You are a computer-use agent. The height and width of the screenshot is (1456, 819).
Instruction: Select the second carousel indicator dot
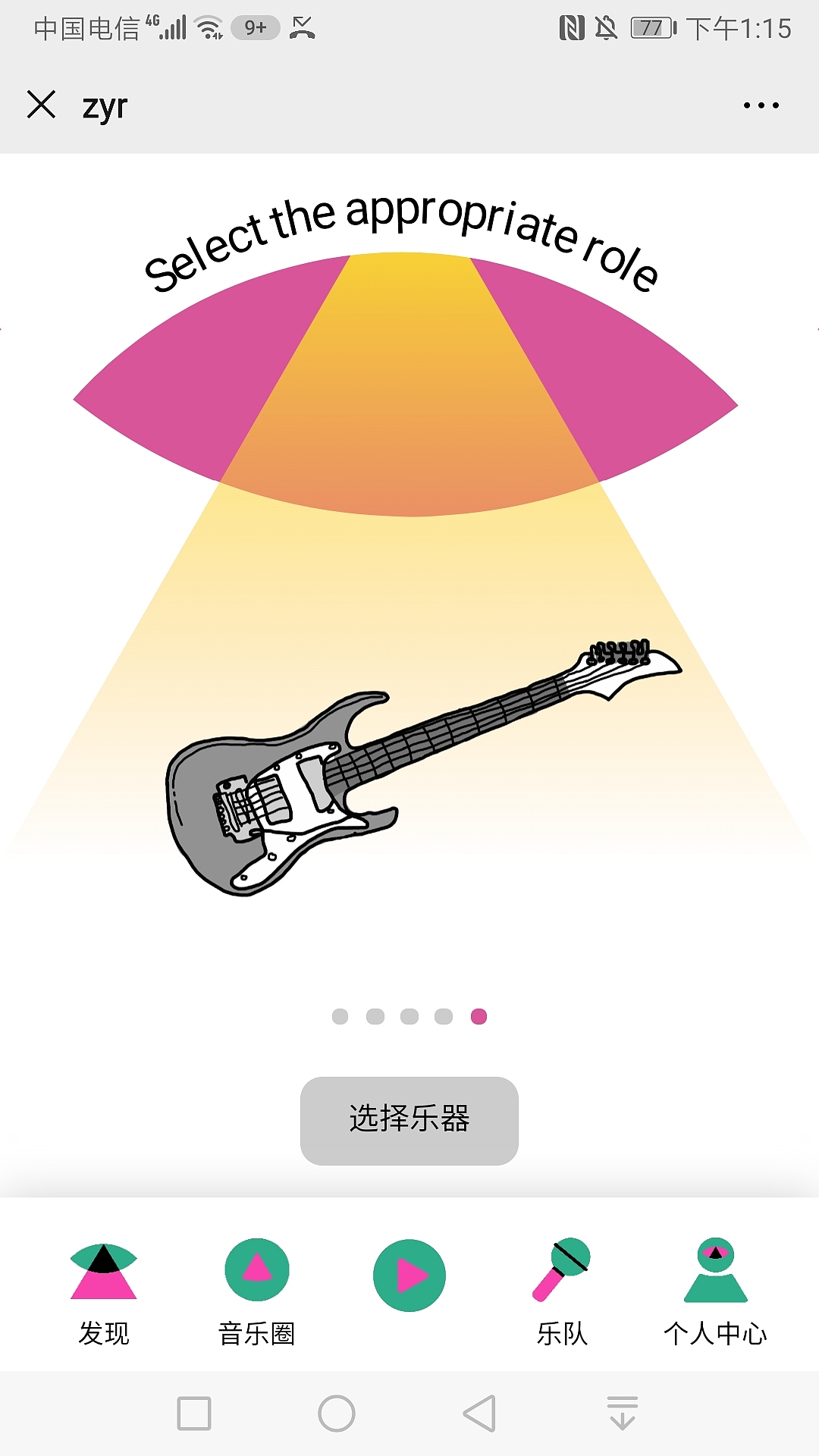coord(375,1015)
